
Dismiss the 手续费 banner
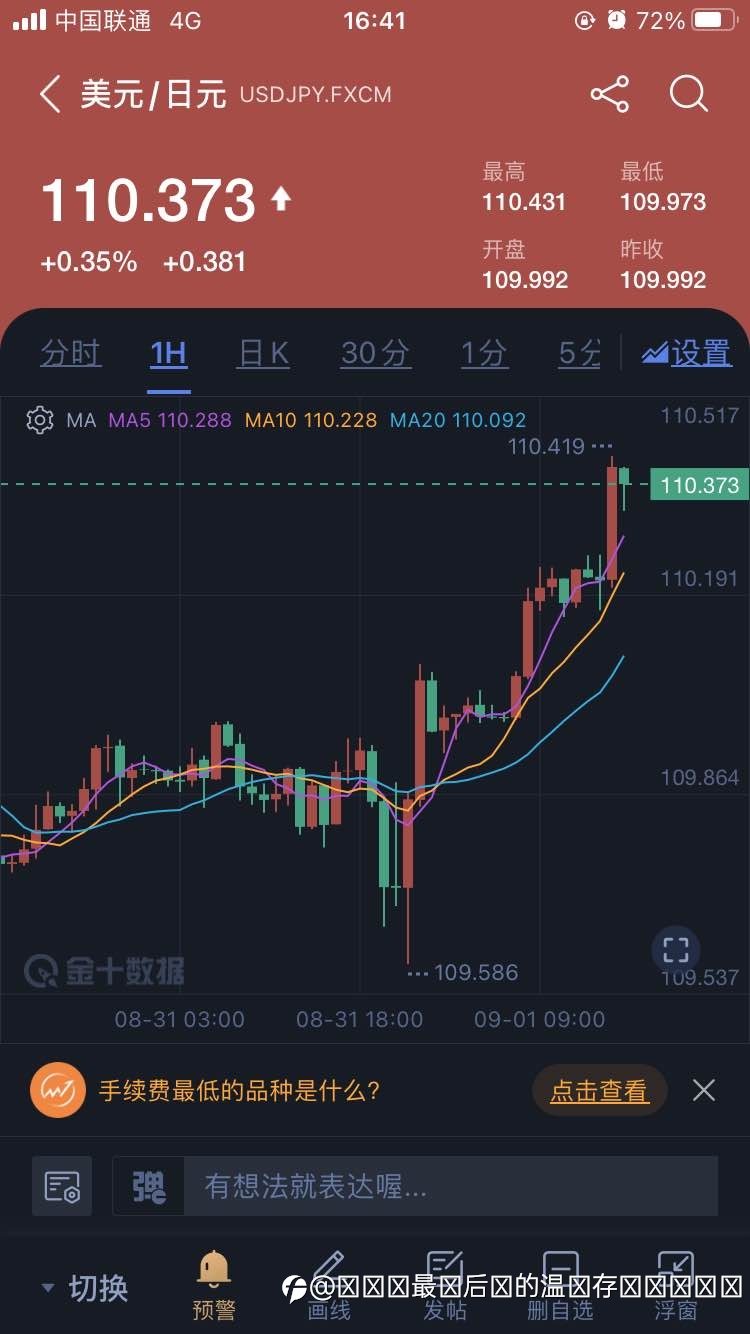pyautogui.click(x=704, y=1090)
